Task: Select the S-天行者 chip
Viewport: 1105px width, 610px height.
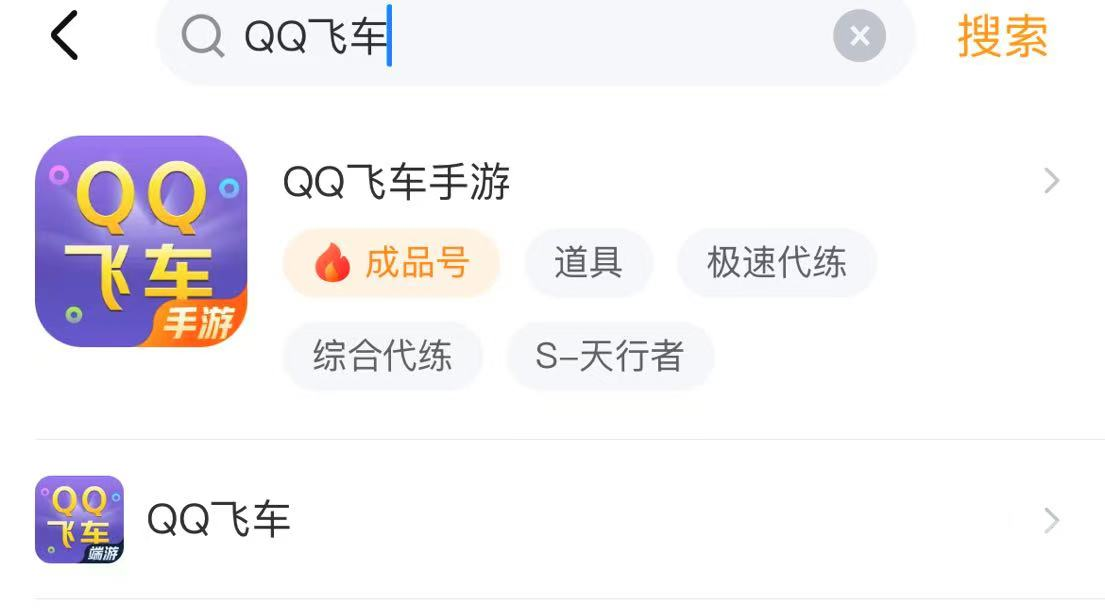Action: pyautogui.click(x=609, y=356)
